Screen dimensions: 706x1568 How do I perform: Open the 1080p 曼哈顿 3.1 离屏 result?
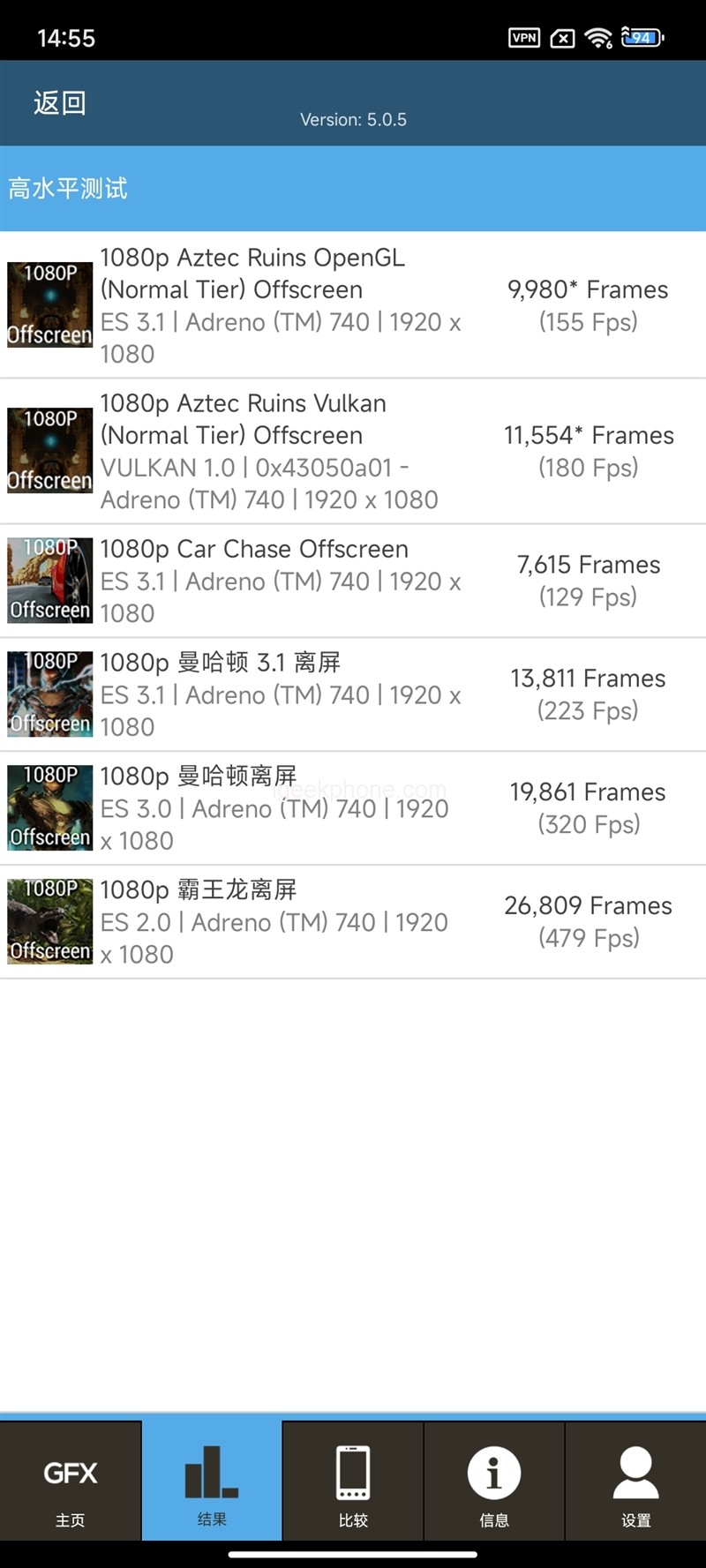pos(353,694)
